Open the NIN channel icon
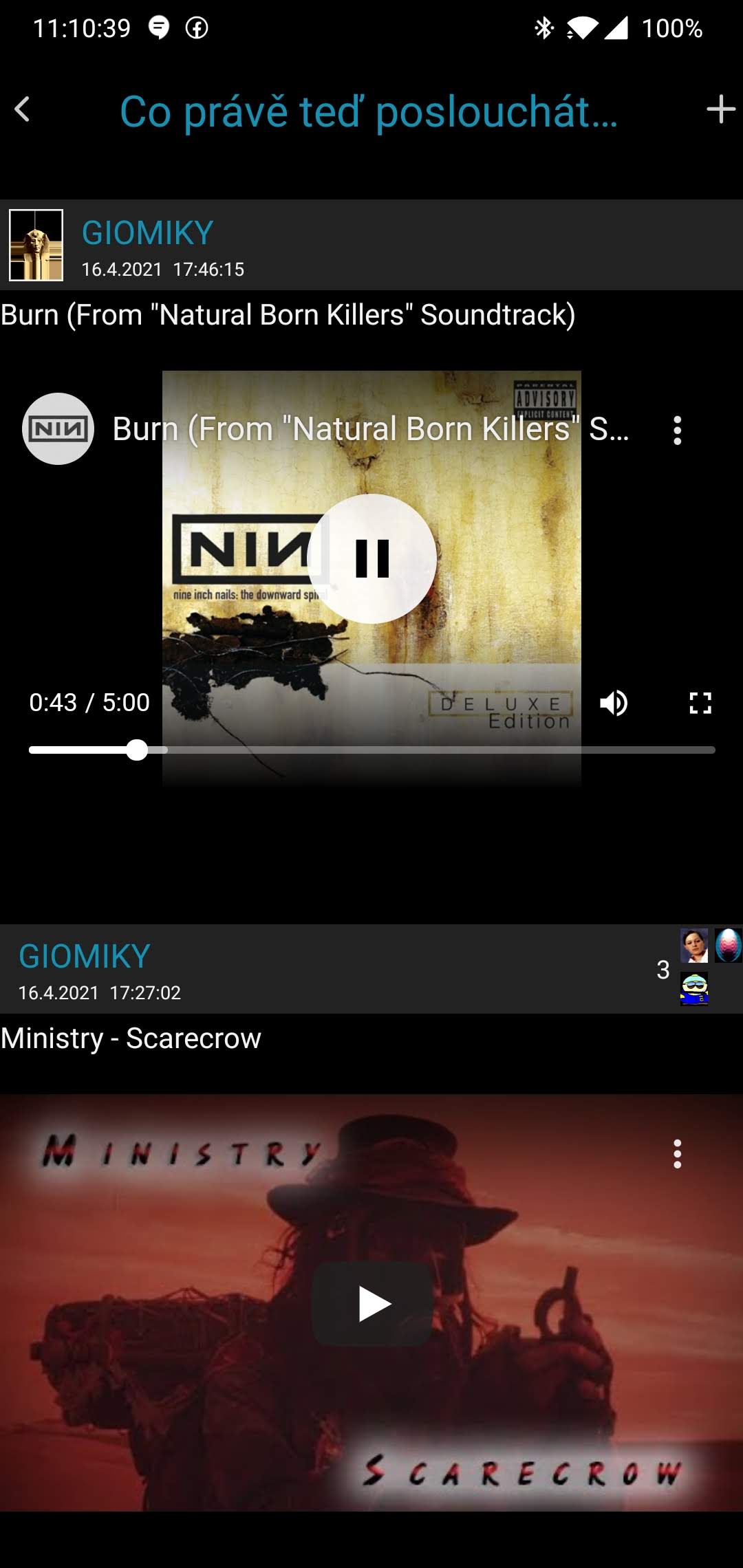 pyautogui.click(x=58, y=429)
